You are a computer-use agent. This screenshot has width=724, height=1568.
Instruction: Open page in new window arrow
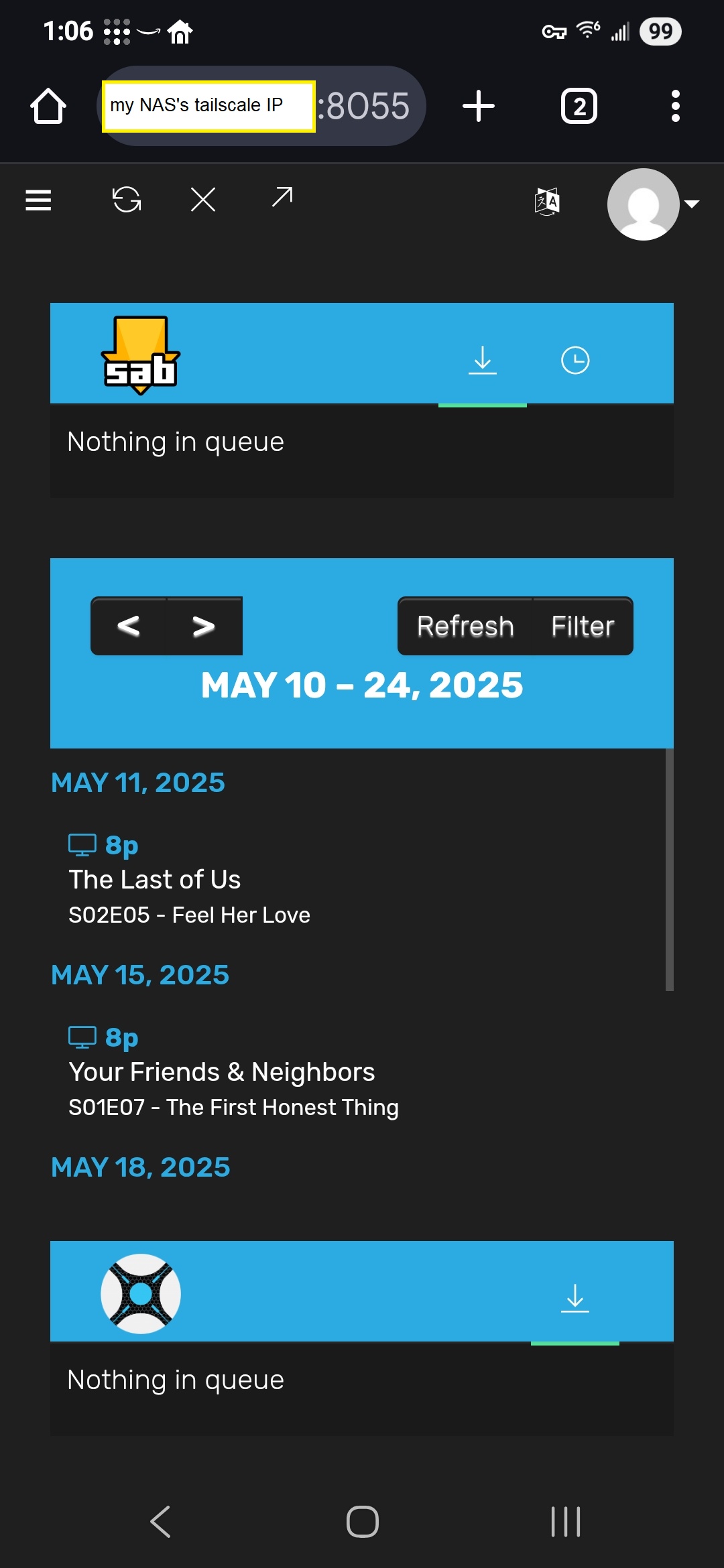282,197
